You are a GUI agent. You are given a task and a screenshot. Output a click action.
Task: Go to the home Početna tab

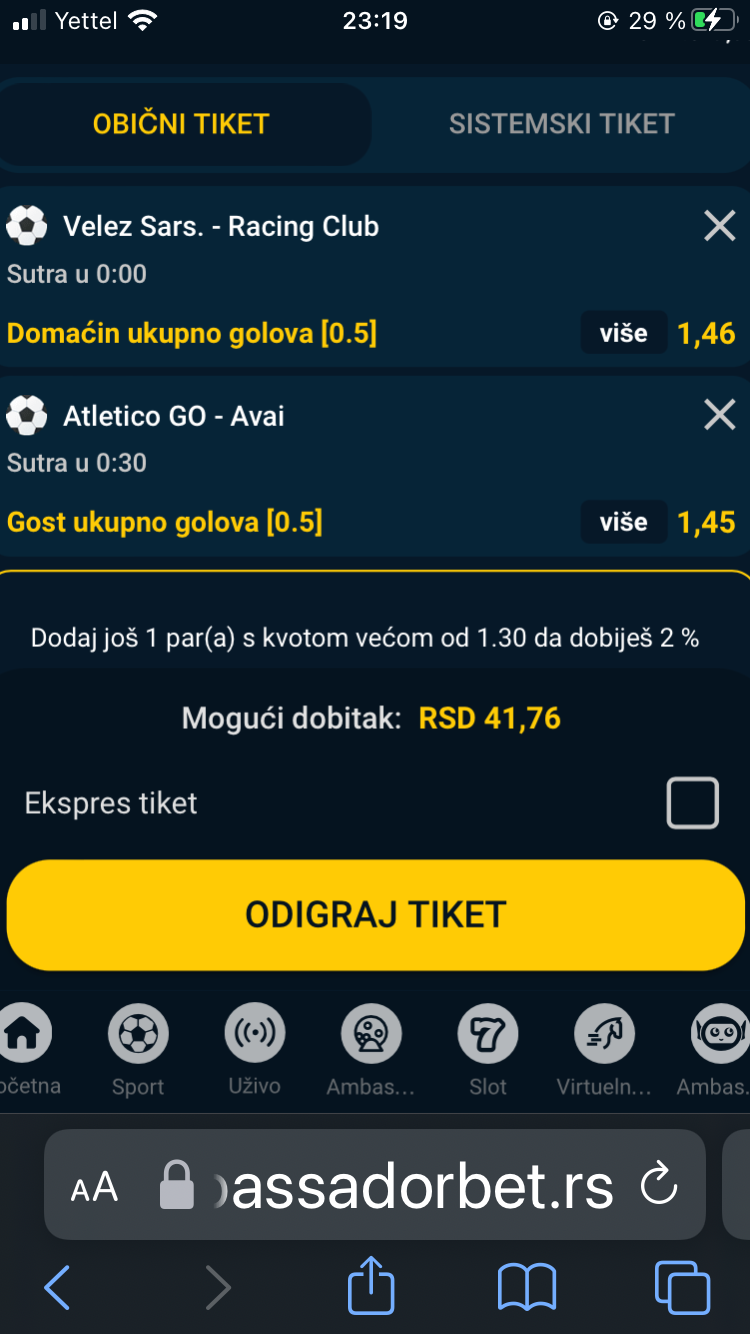point(27,1050)
